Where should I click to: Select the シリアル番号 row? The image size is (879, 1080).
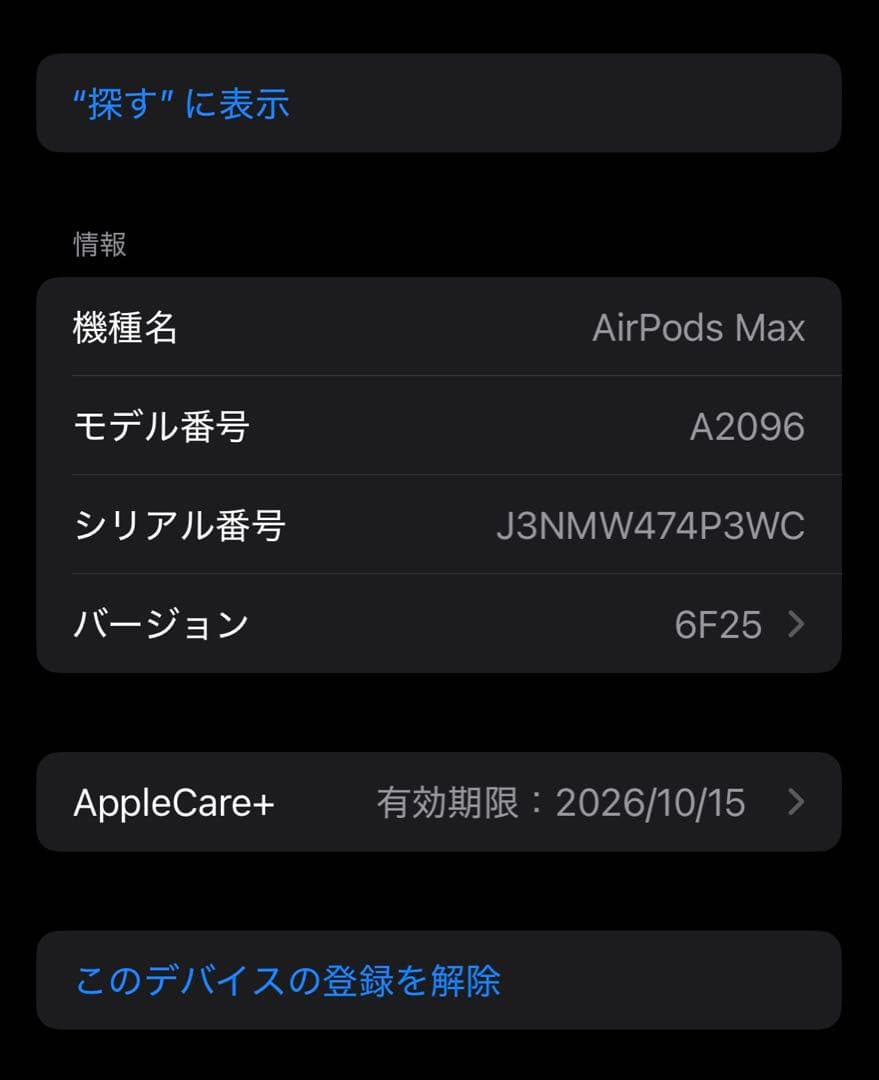point(440,525)
